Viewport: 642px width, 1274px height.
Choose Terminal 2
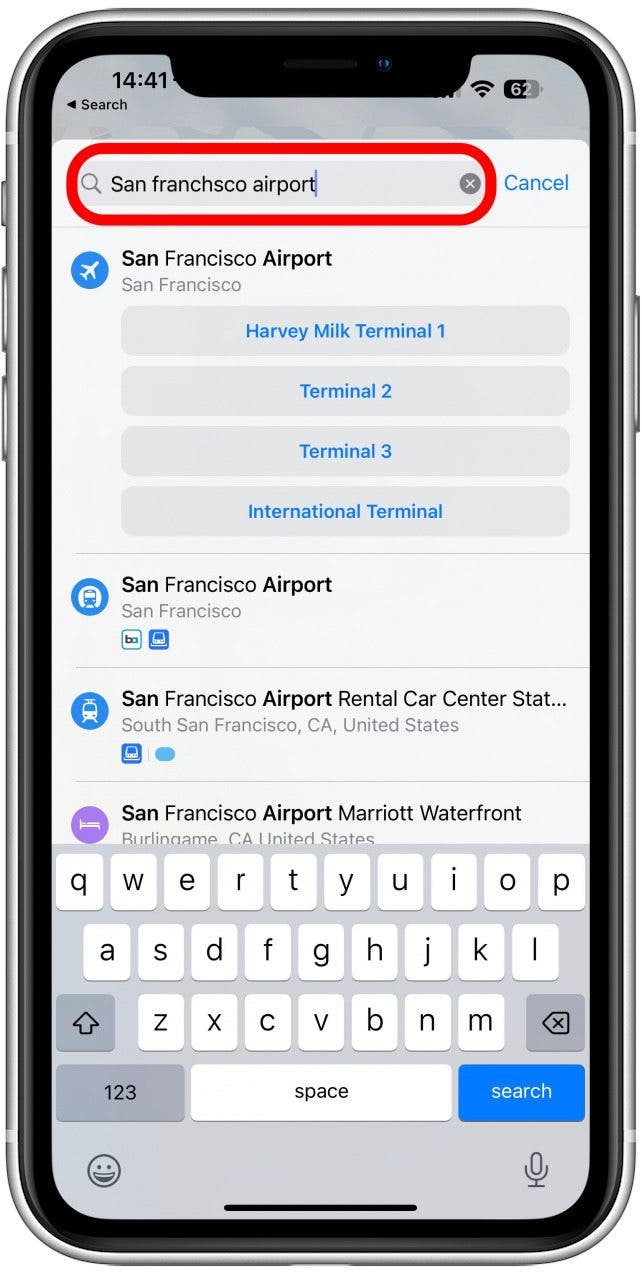(x=345, y=391)
